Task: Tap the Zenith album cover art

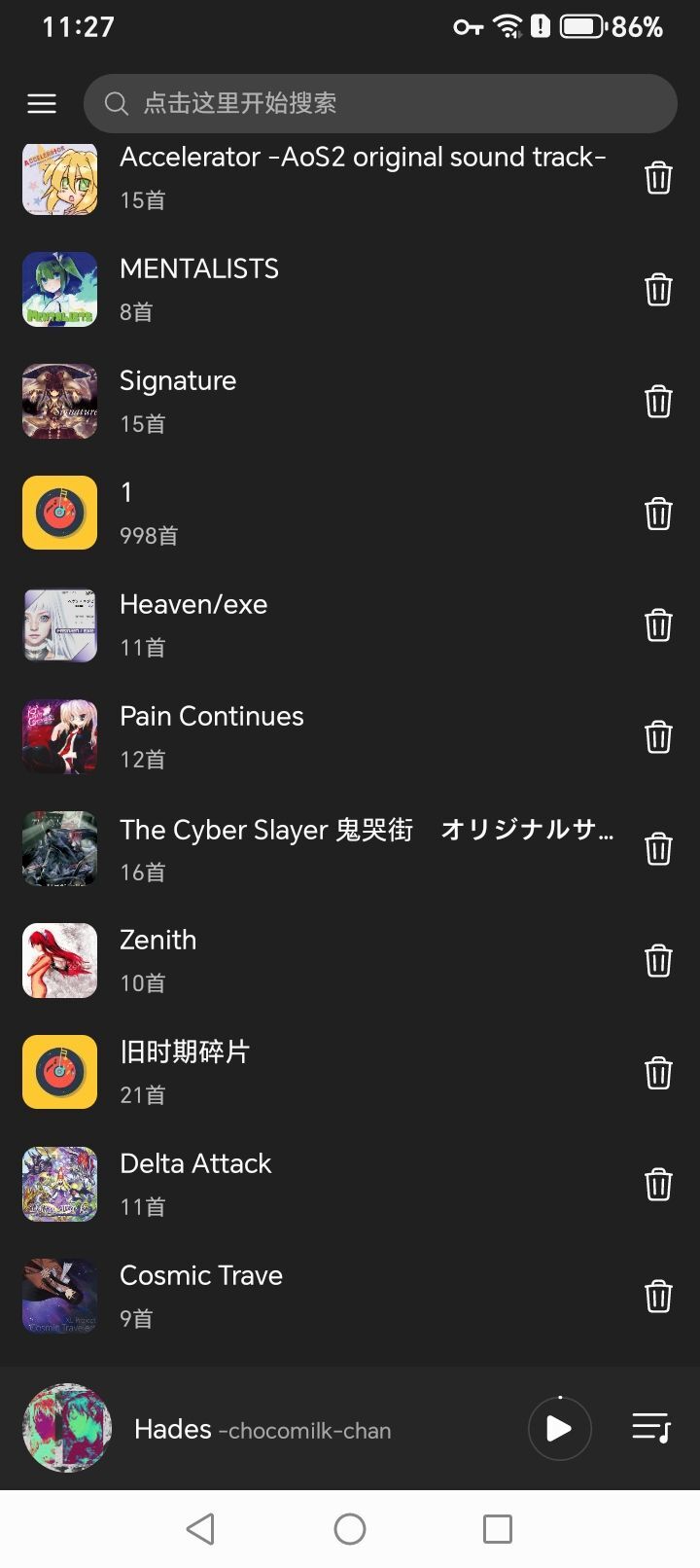Action: 59,960
